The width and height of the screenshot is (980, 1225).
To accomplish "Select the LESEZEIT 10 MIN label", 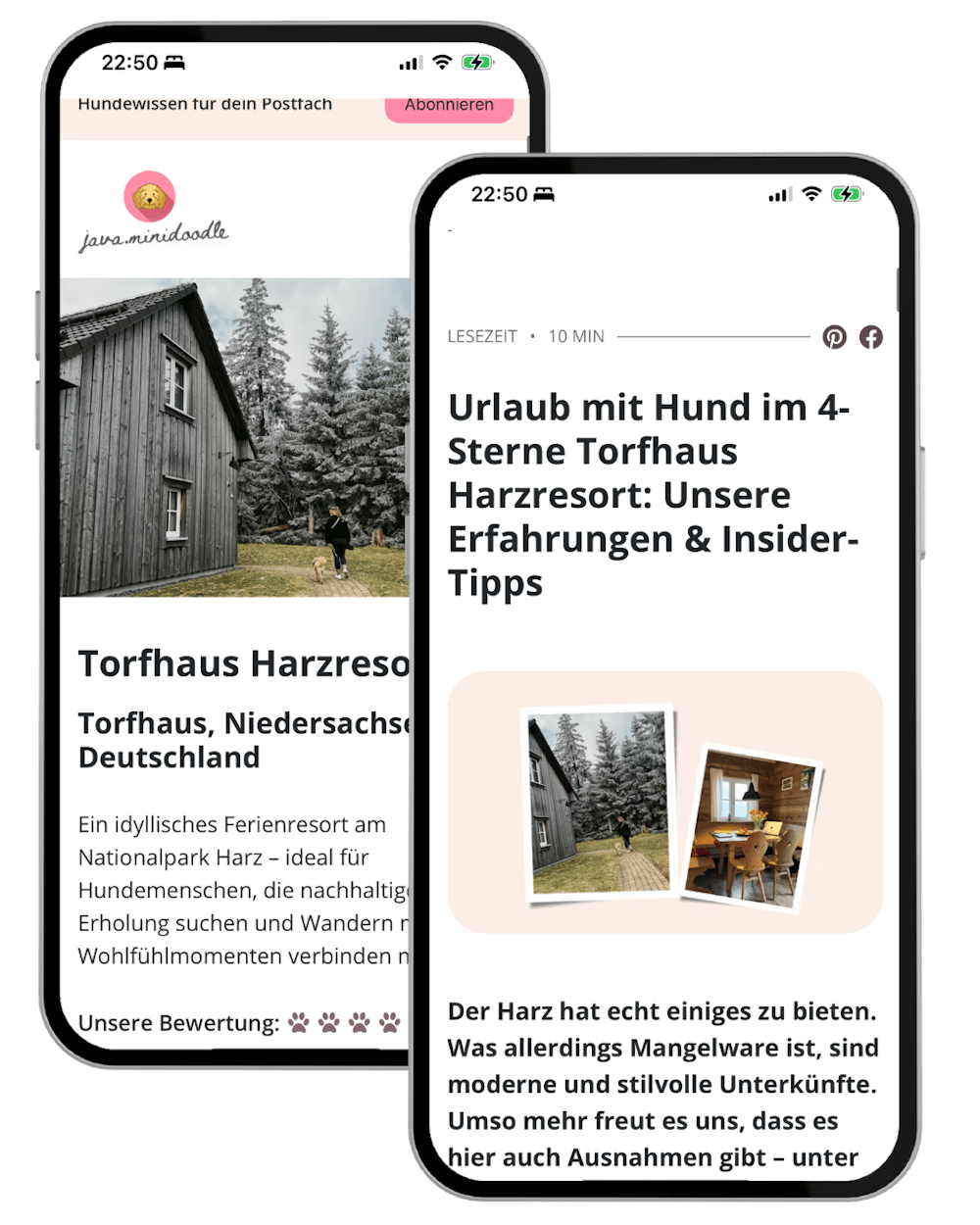I will click(525, 336).
